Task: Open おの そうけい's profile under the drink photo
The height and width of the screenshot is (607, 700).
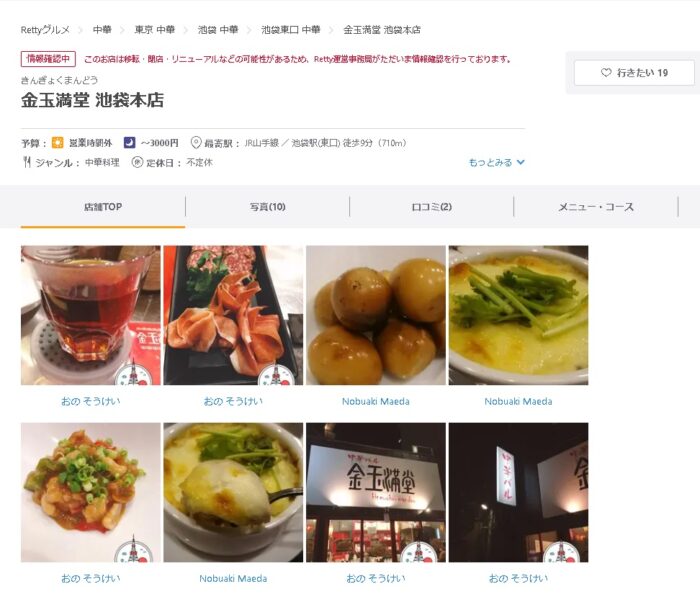Action: coord(90,401)
